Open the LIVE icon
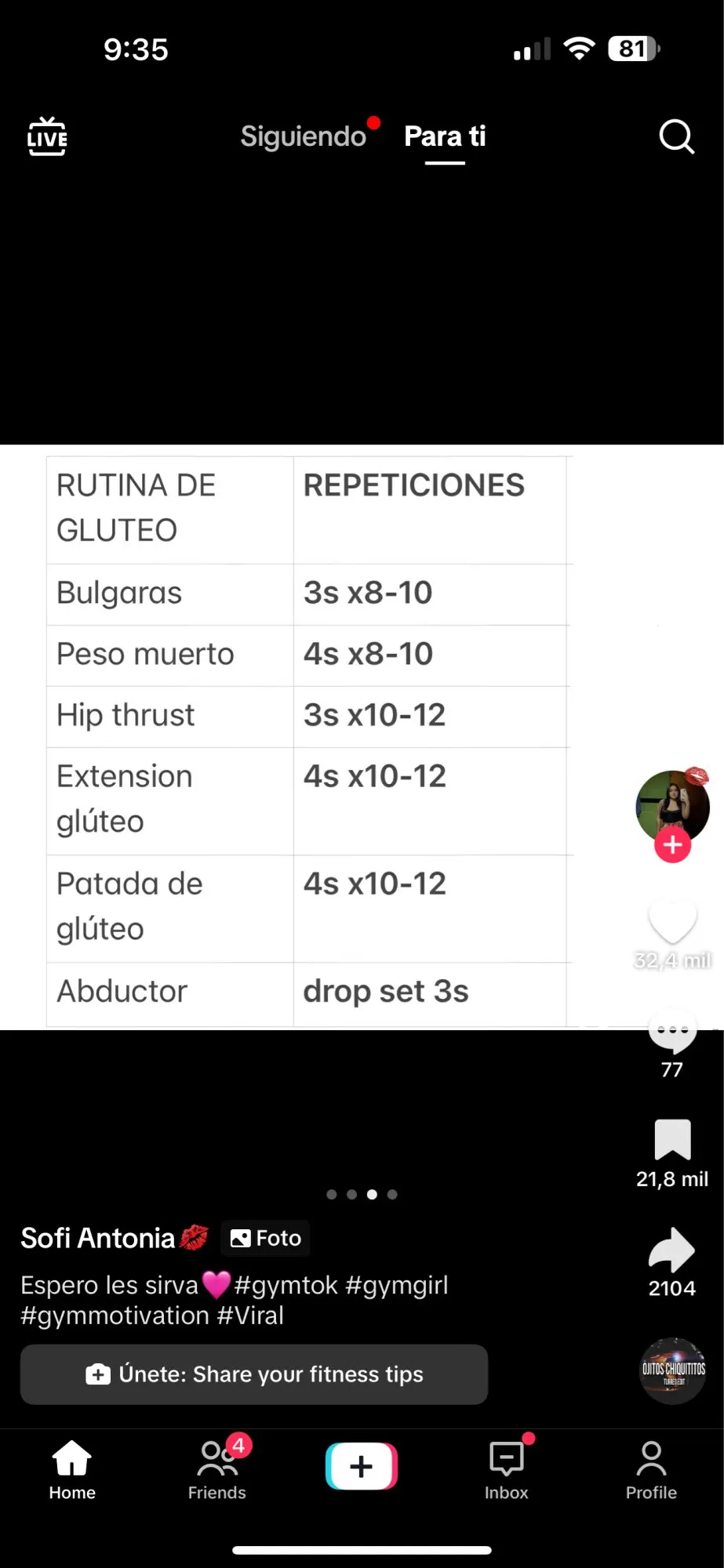Viewport: 724px width, 1568px height. (47, 136)
